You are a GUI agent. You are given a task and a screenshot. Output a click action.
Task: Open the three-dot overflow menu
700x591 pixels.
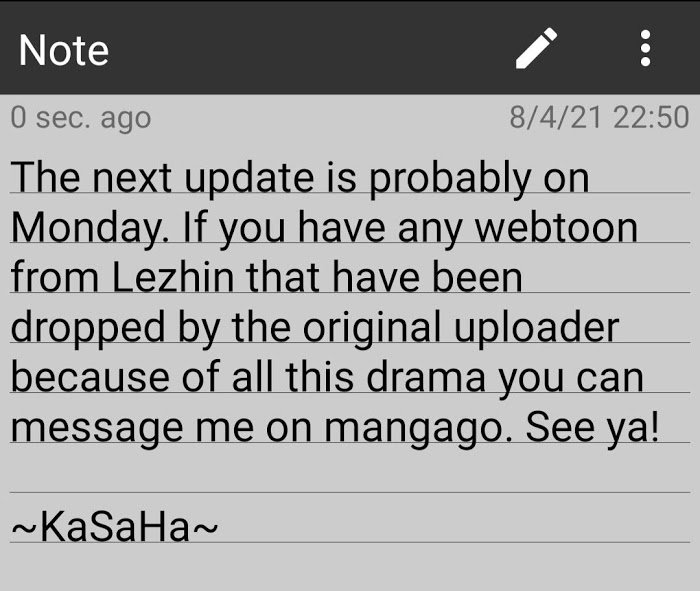646,49
